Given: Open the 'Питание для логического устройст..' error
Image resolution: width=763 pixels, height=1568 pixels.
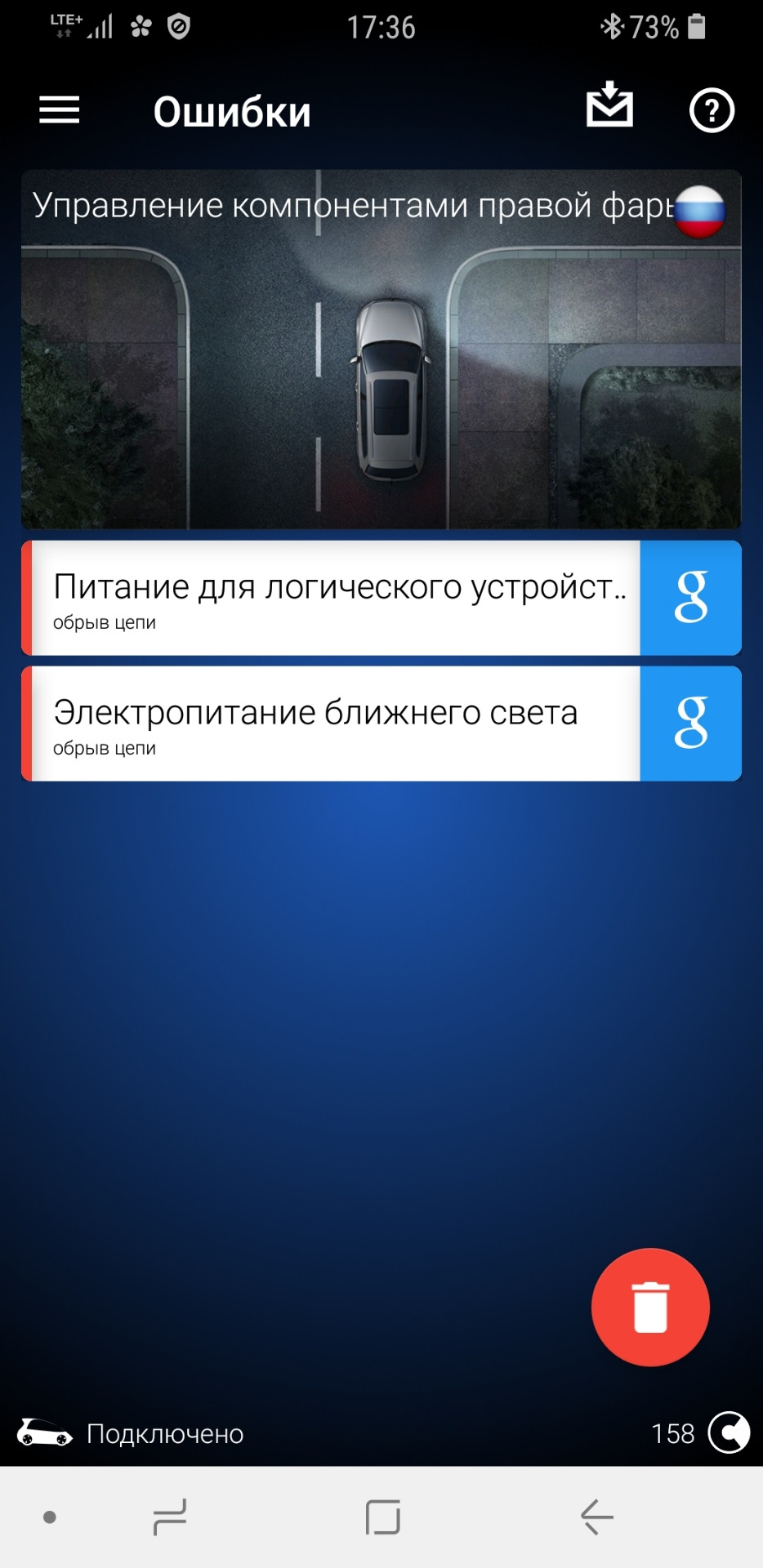Looking at the screenshot, I should [331, 598].
